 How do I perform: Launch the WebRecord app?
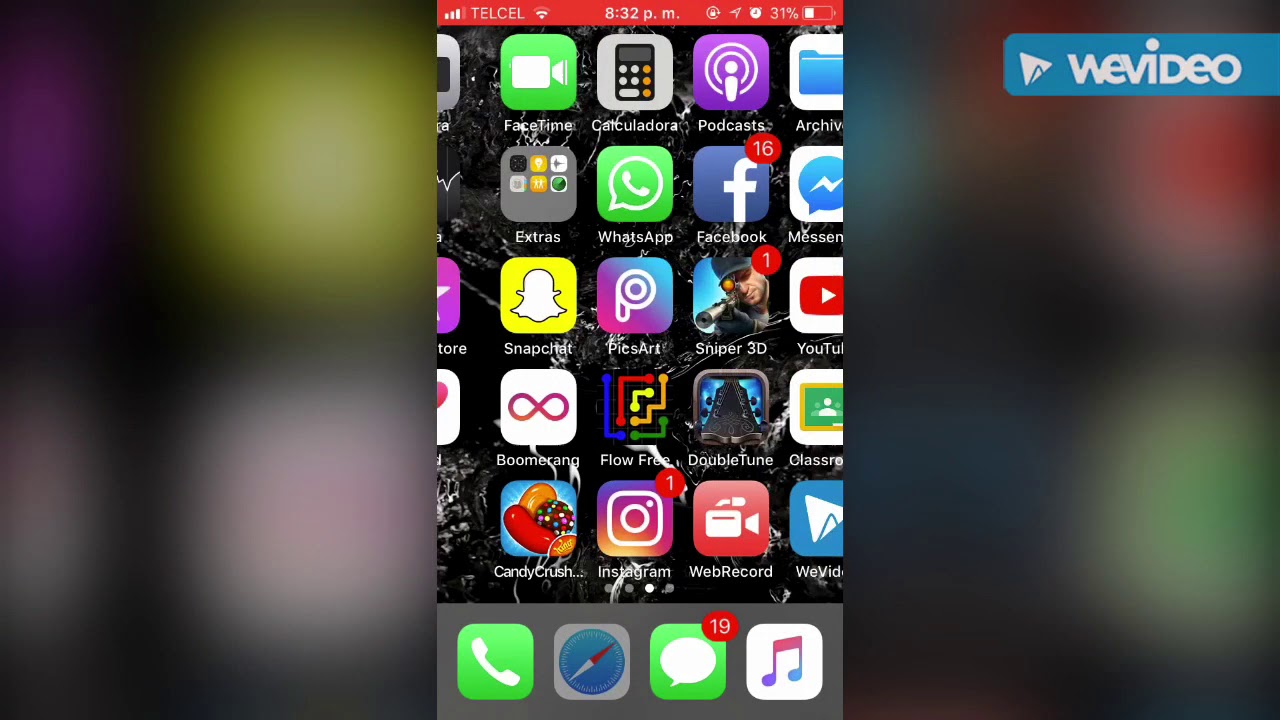click(x=730, y=520)
